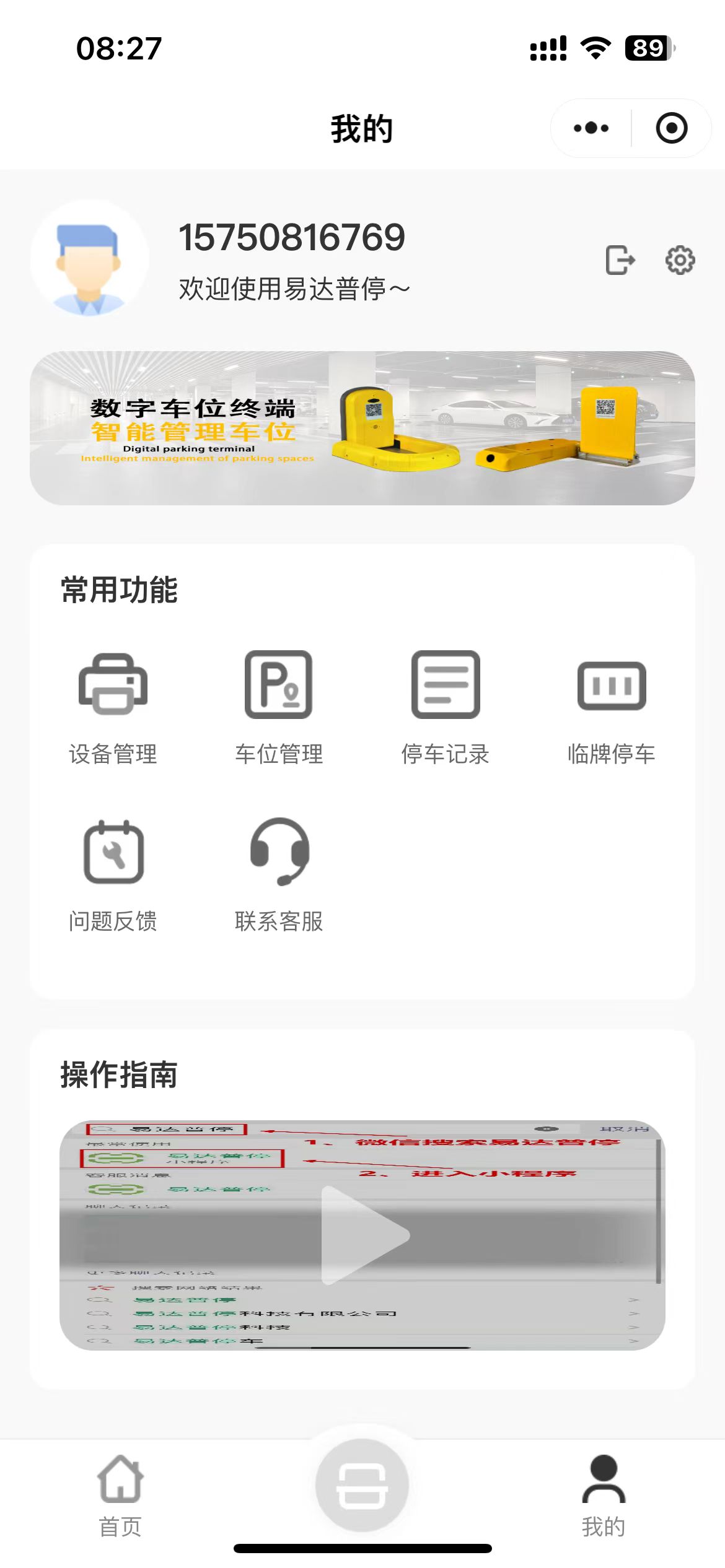This screenshot has width=725, height=1568.
Task: Close the mini program with the circle button
Action: (672, 128)
